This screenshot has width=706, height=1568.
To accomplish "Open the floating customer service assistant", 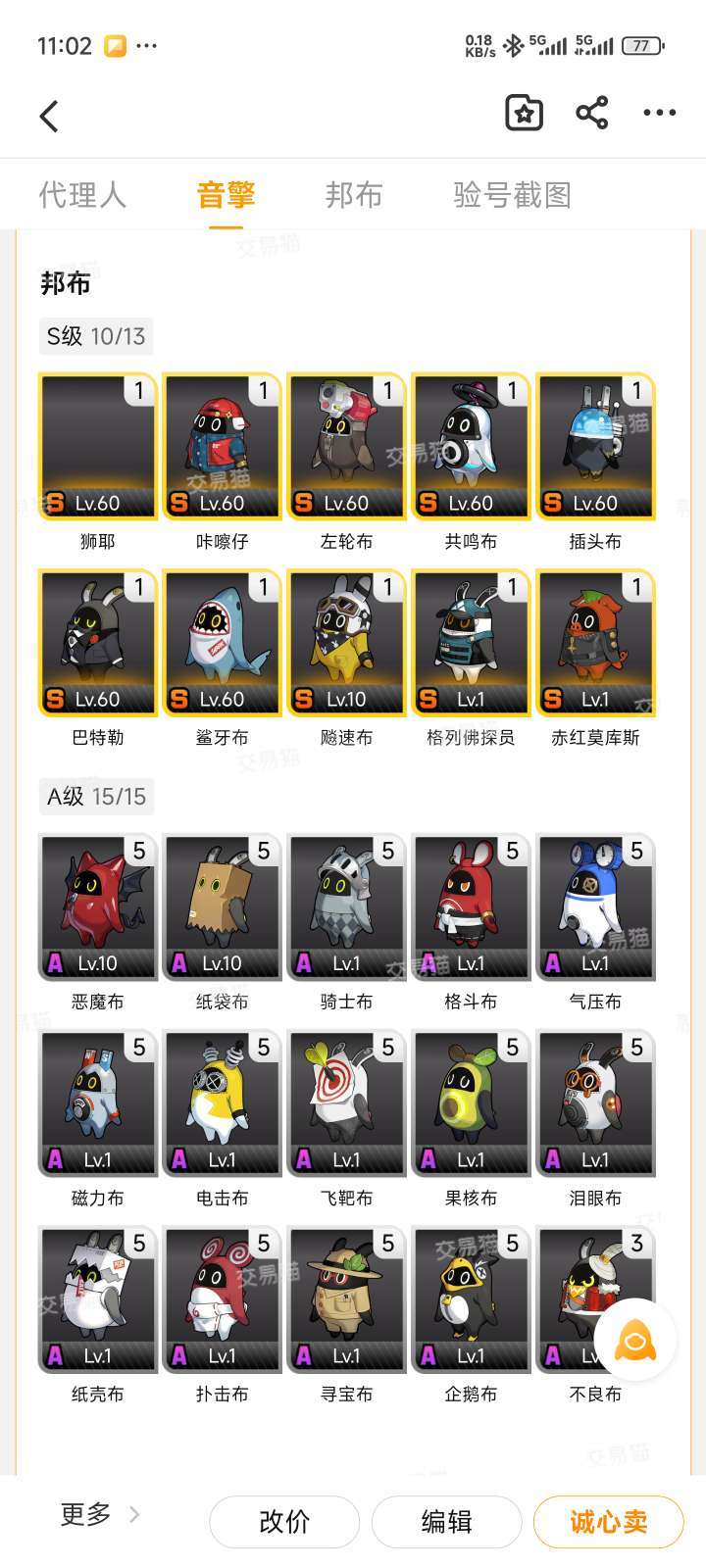I will (x=635, y=1340).
